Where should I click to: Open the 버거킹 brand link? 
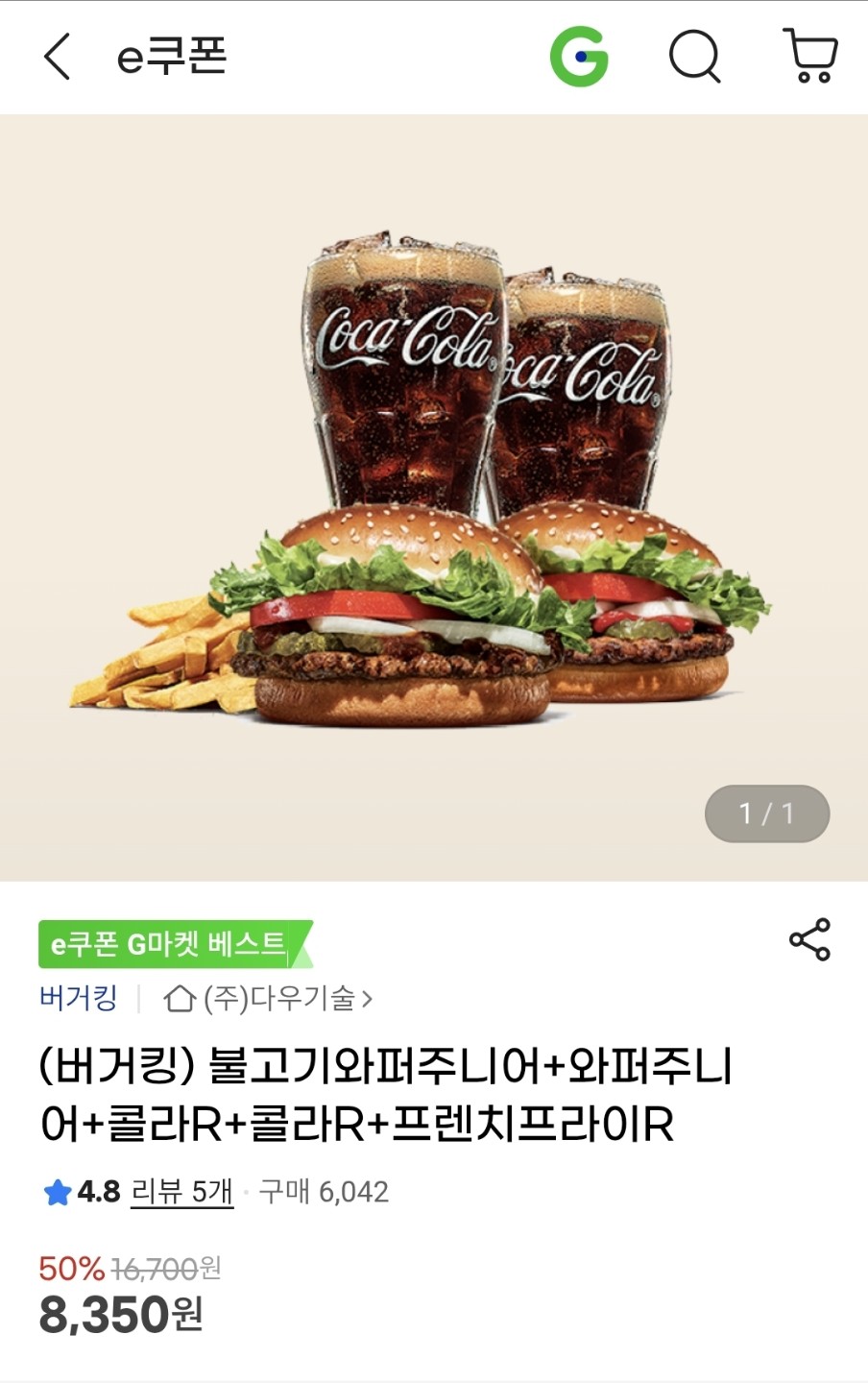pyautogui.click(x=78, y=999)
